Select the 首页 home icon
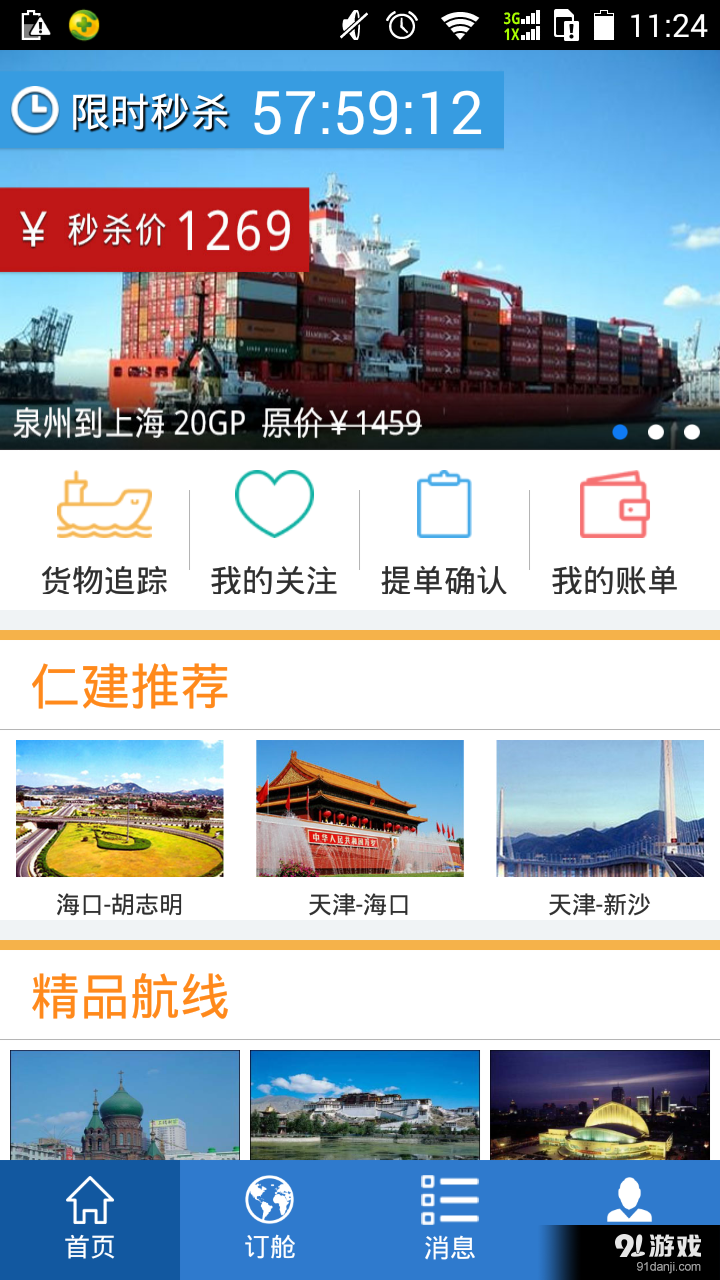 (90, 1205)
